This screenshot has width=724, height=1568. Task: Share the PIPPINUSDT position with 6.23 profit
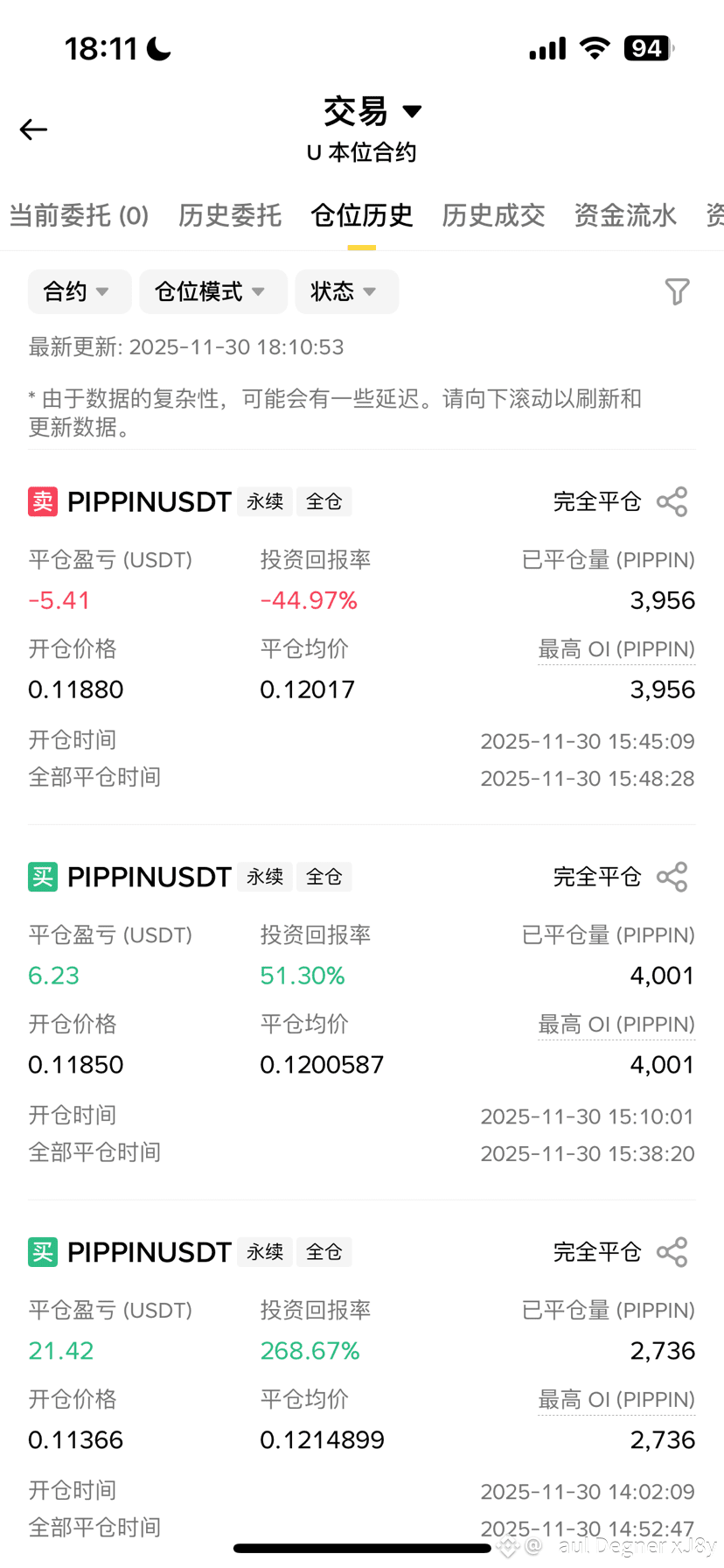pyautogui.click(x=672, y=877)
